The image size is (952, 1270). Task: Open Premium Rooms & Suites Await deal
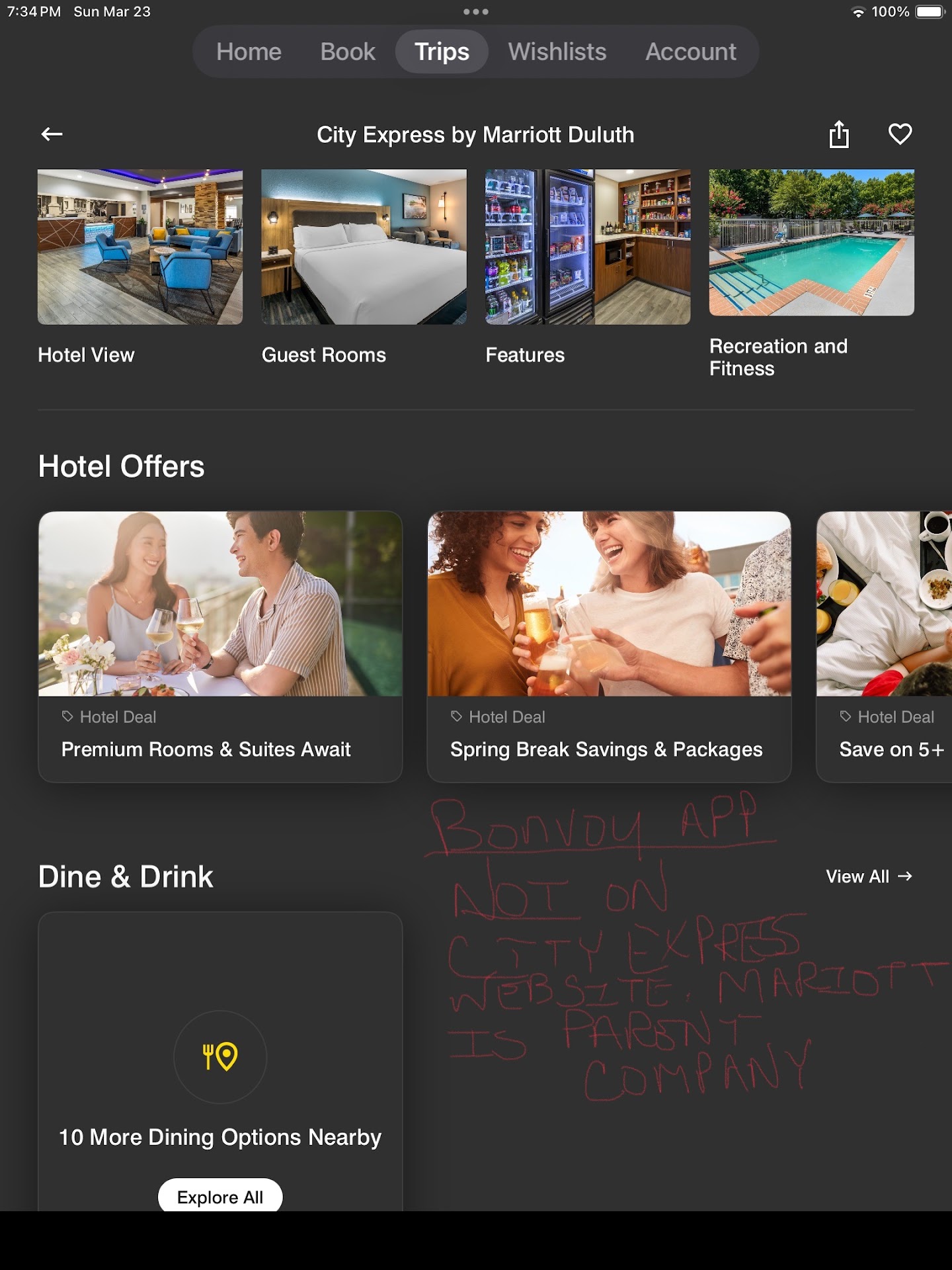pyautogui.click(x=220, y=646)
